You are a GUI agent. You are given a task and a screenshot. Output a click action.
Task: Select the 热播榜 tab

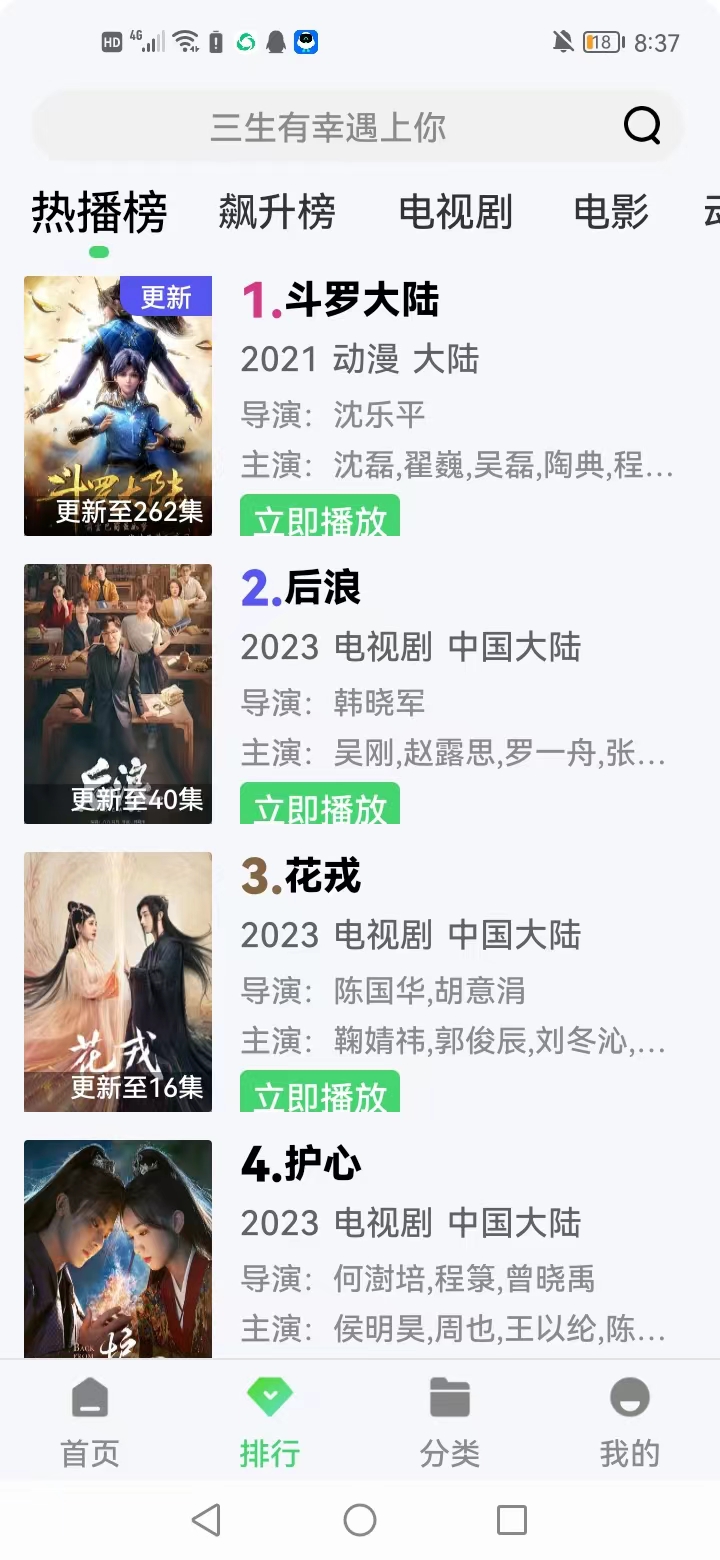(x=99, y=212)
